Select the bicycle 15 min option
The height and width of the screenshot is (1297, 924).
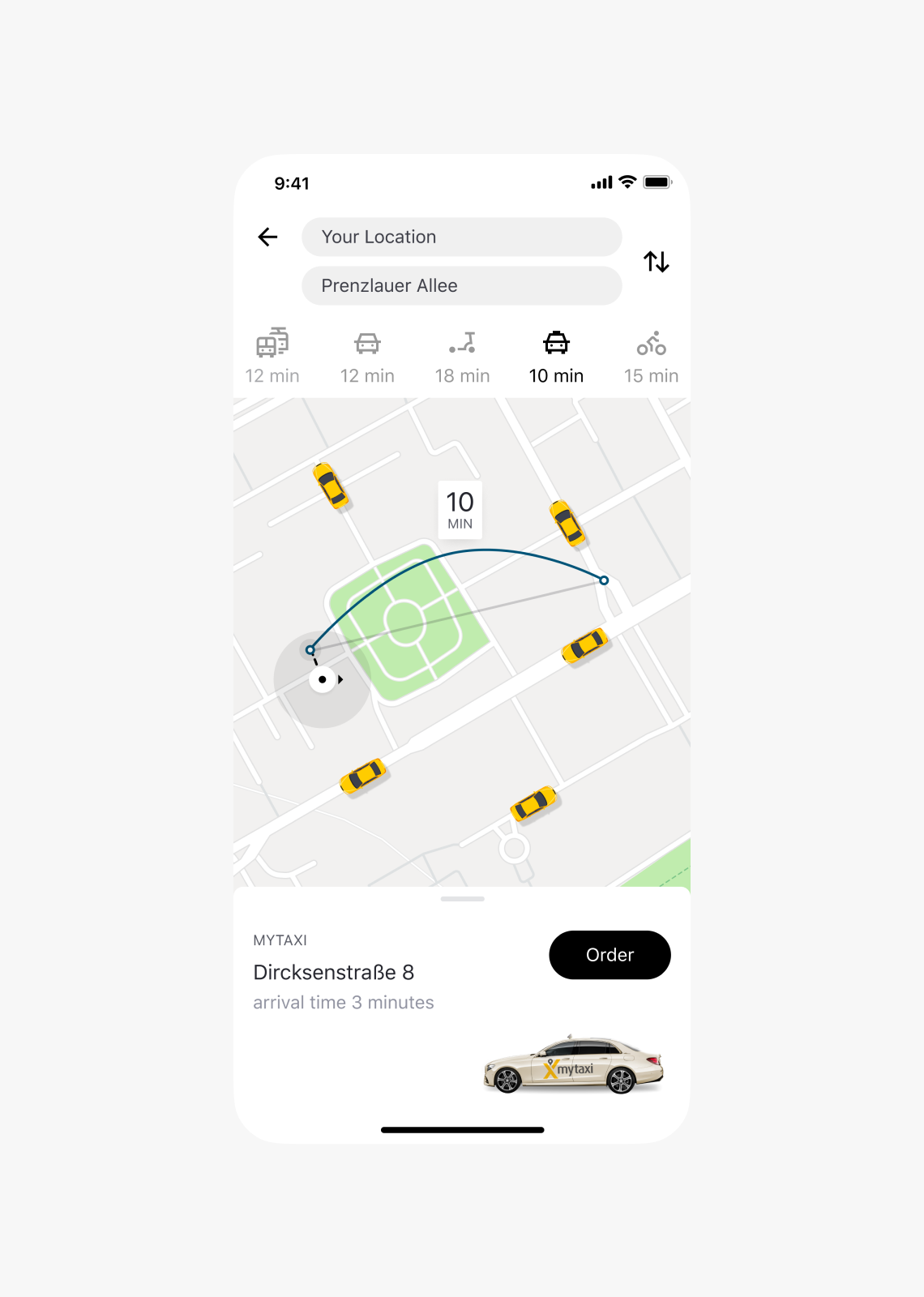click(x=651, y=356)
